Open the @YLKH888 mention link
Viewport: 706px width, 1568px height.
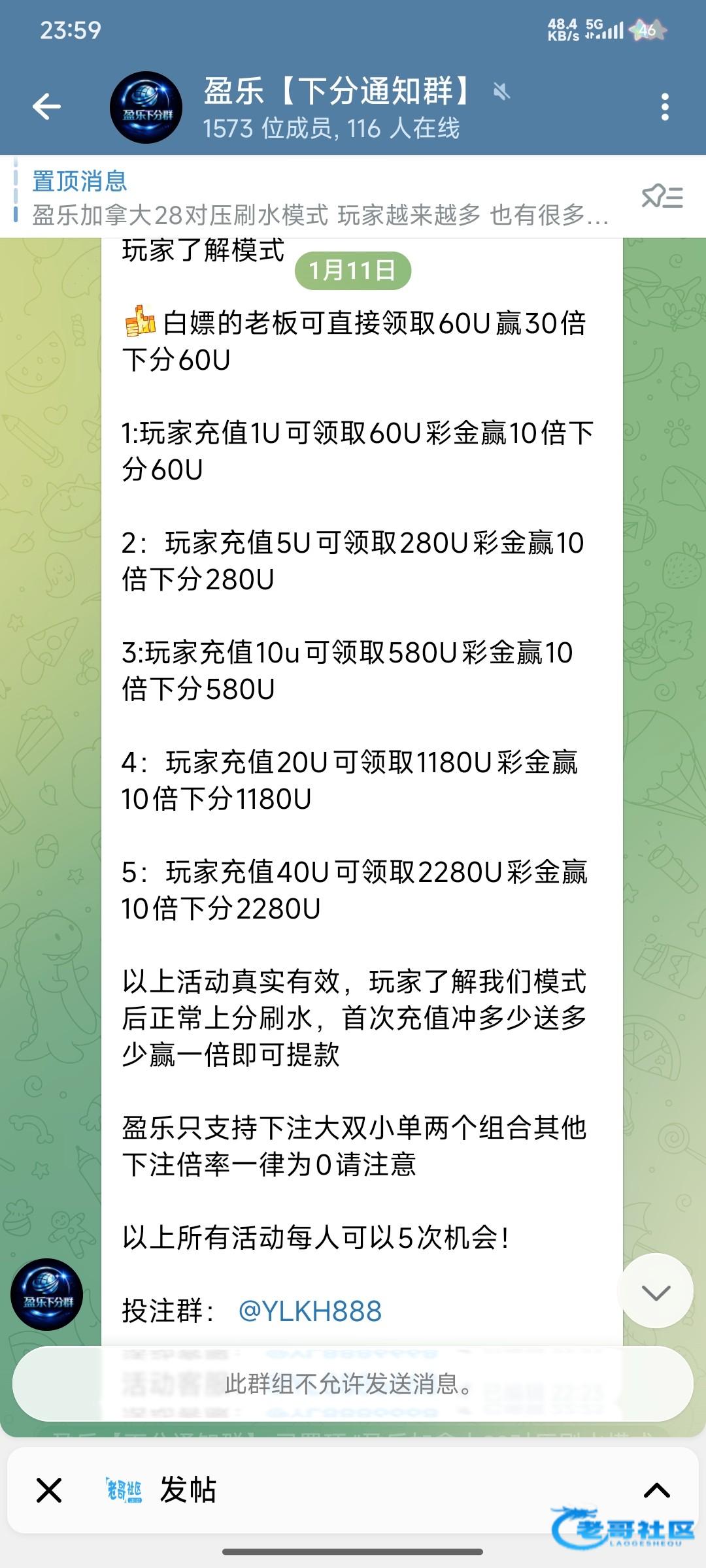pyautogui.click(x=310, y=1311)
